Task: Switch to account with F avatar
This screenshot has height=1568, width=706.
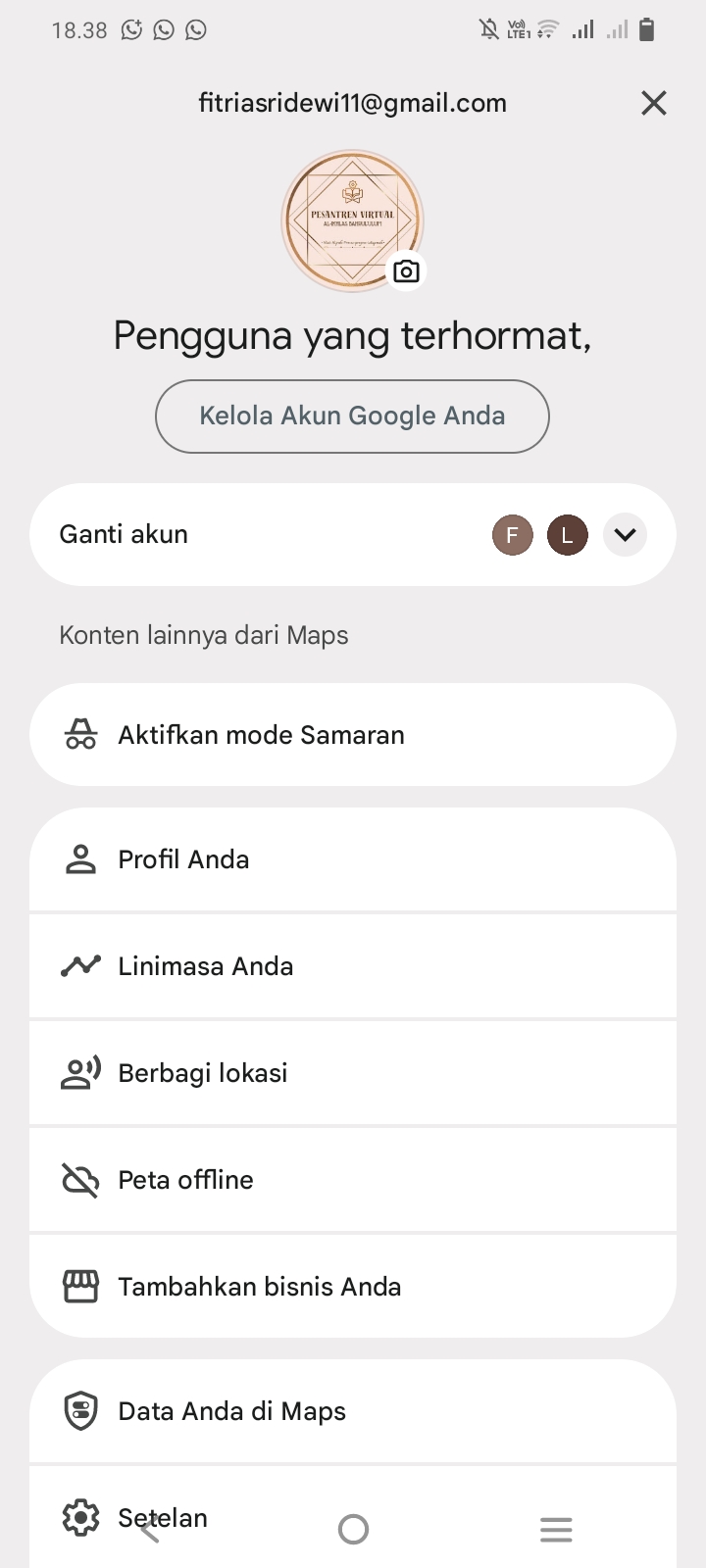Action: click(x=512, y=535)
